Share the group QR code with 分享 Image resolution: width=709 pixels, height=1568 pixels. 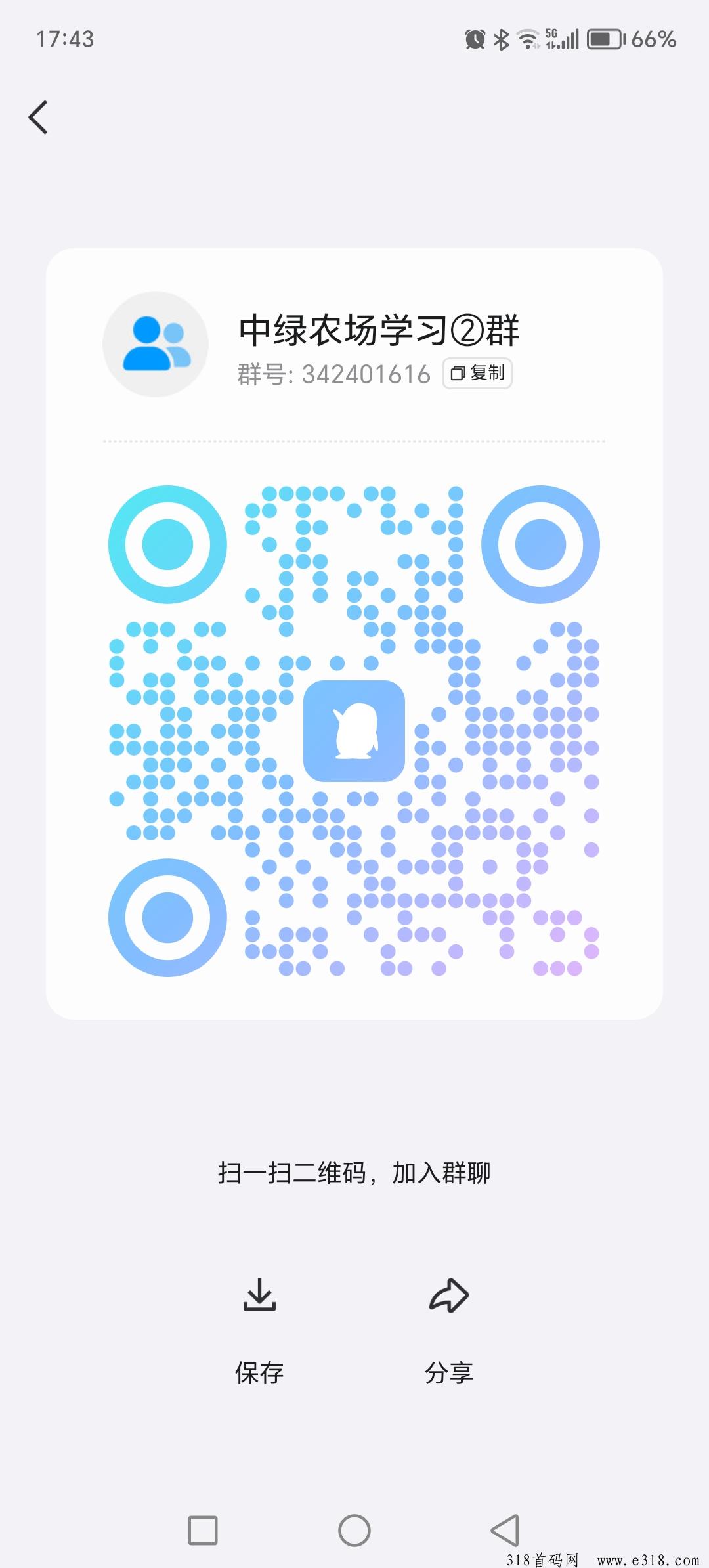click(x=449, y=1328)
